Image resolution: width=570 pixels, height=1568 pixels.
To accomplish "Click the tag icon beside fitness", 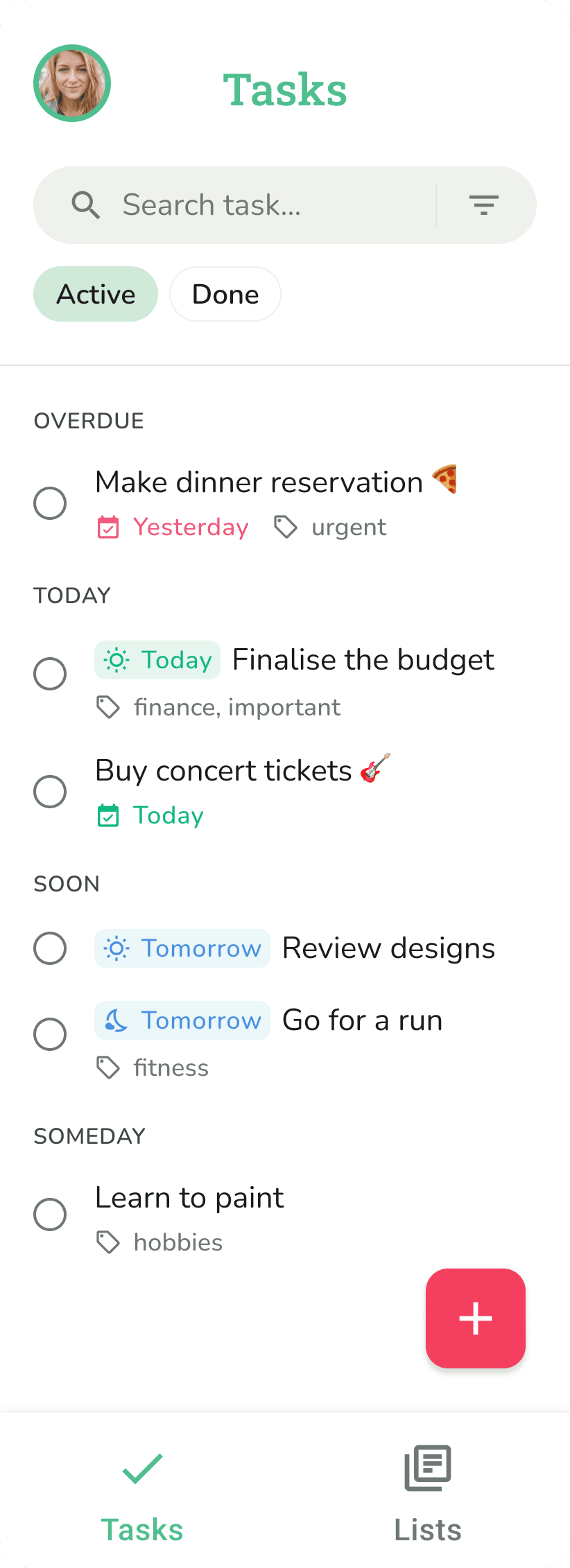I will point(108,1068).
